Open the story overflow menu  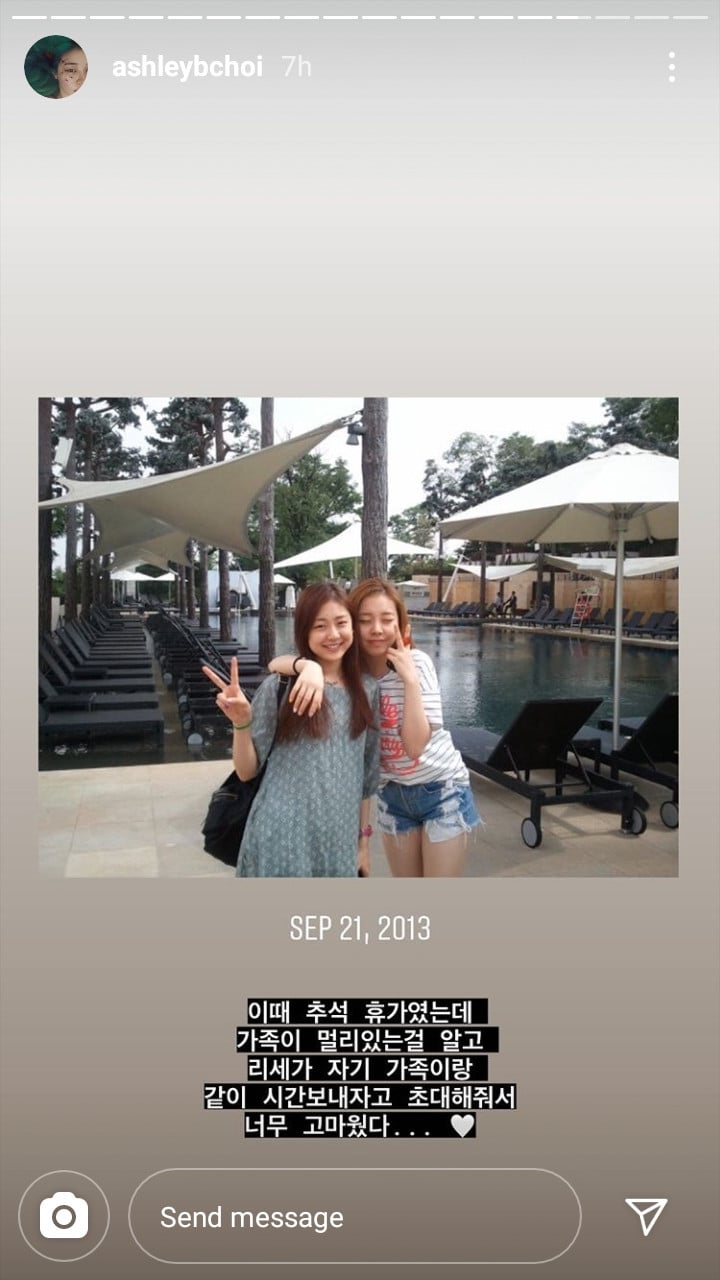click(x=671, y=67)
